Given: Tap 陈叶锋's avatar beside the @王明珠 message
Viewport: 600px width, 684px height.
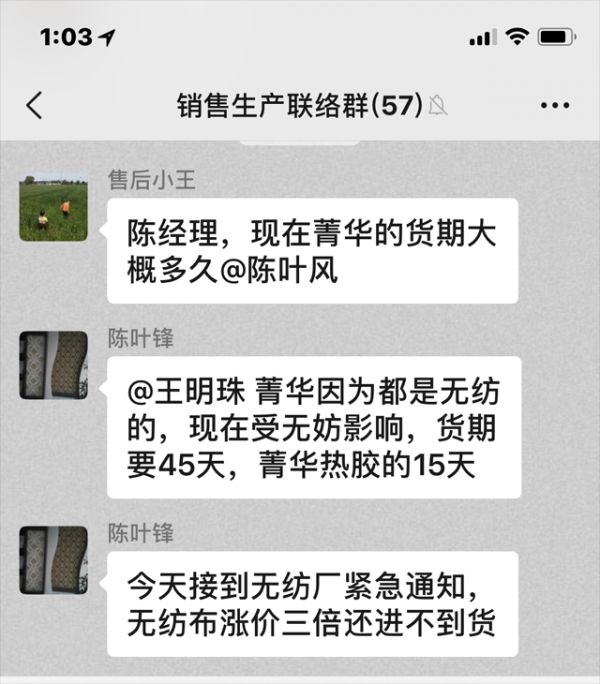Looking at the screenshot, I should click(54, 365).
